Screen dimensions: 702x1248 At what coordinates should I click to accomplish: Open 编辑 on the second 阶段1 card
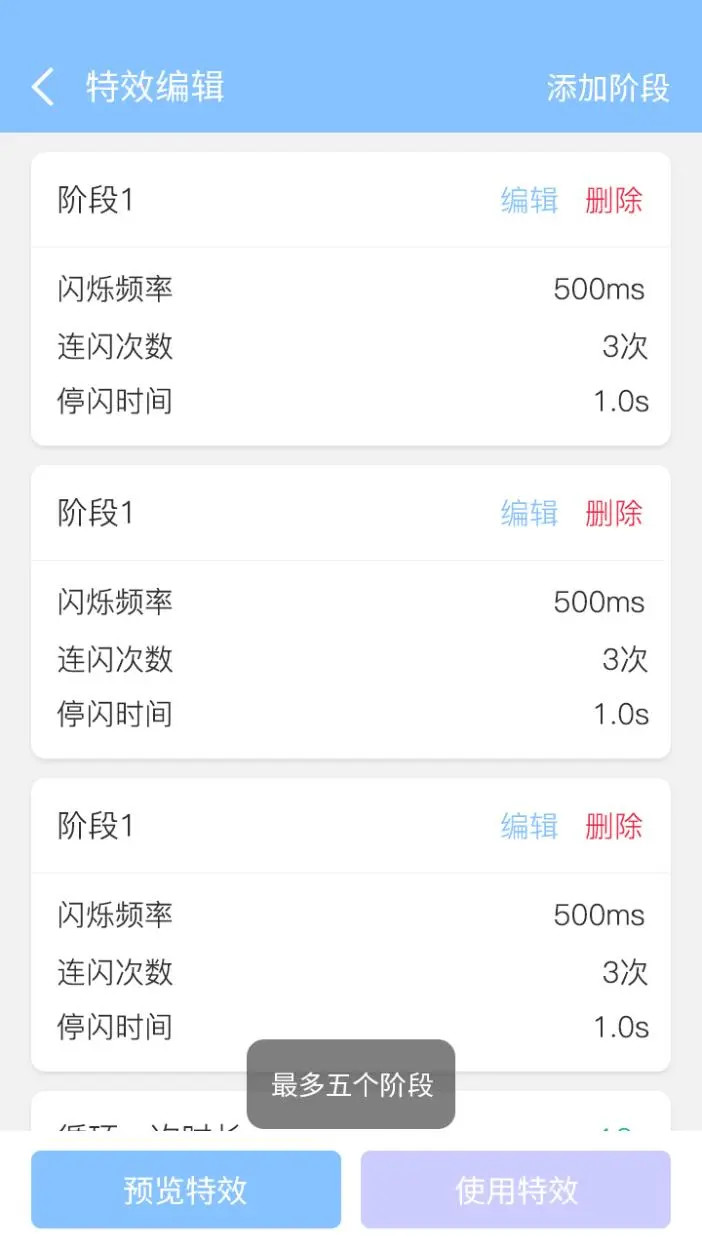tap(529, 514)
